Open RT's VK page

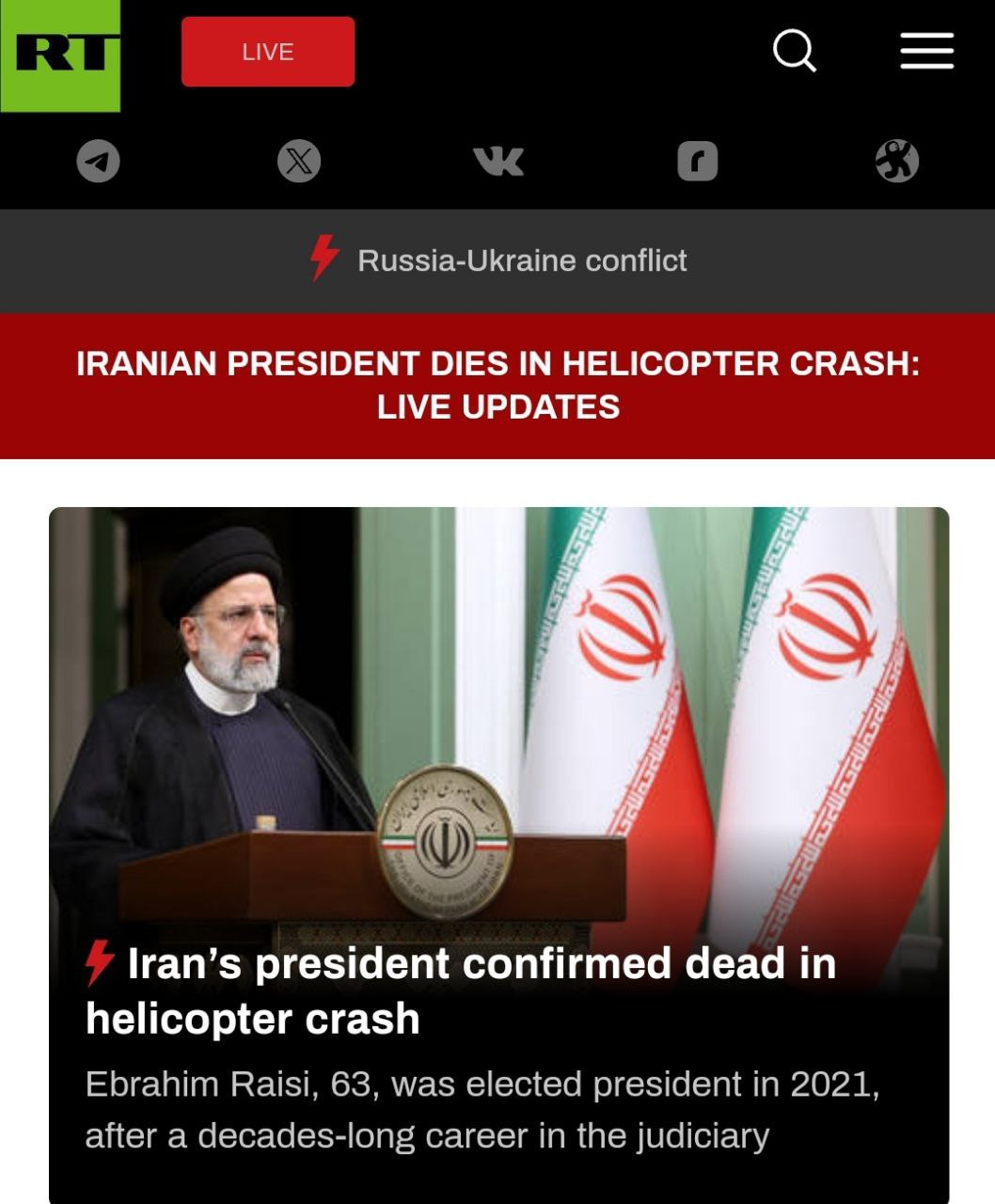[x=498, y=162]
